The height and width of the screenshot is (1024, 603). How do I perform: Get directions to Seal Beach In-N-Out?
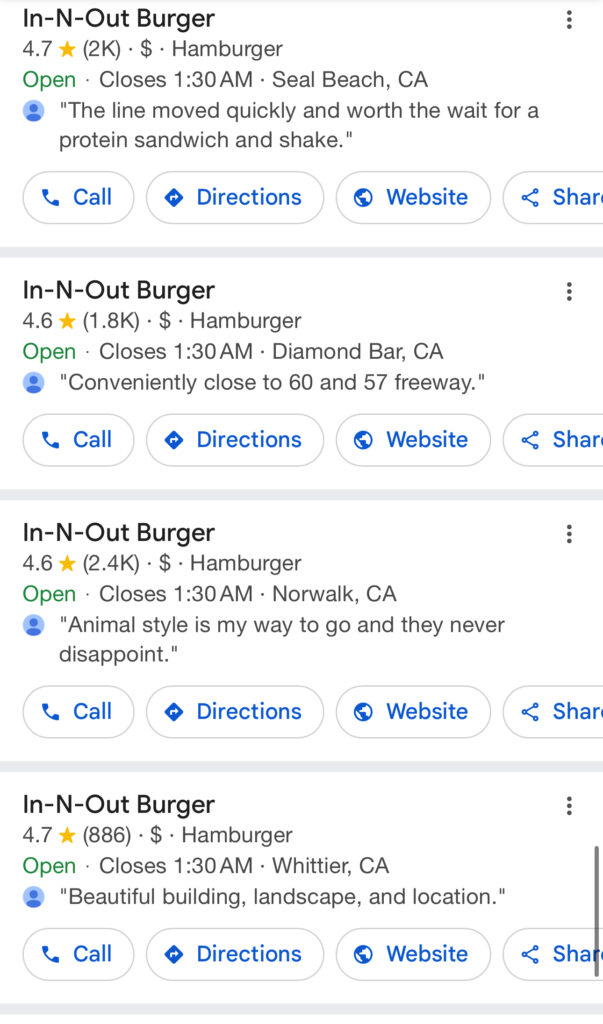(x=235, y=197)
